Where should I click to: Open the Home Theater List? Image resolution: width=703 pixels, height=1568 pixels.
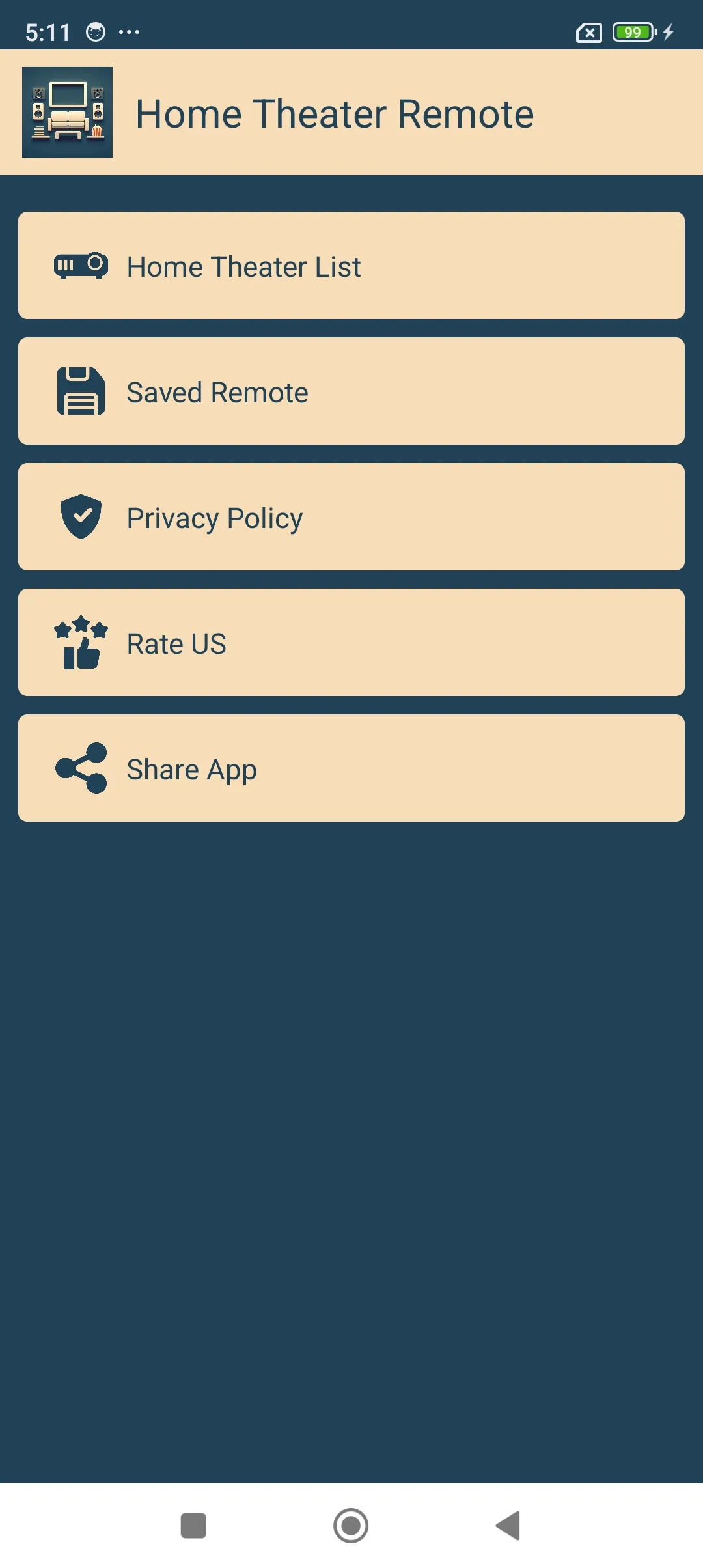(x=351, y=266)
